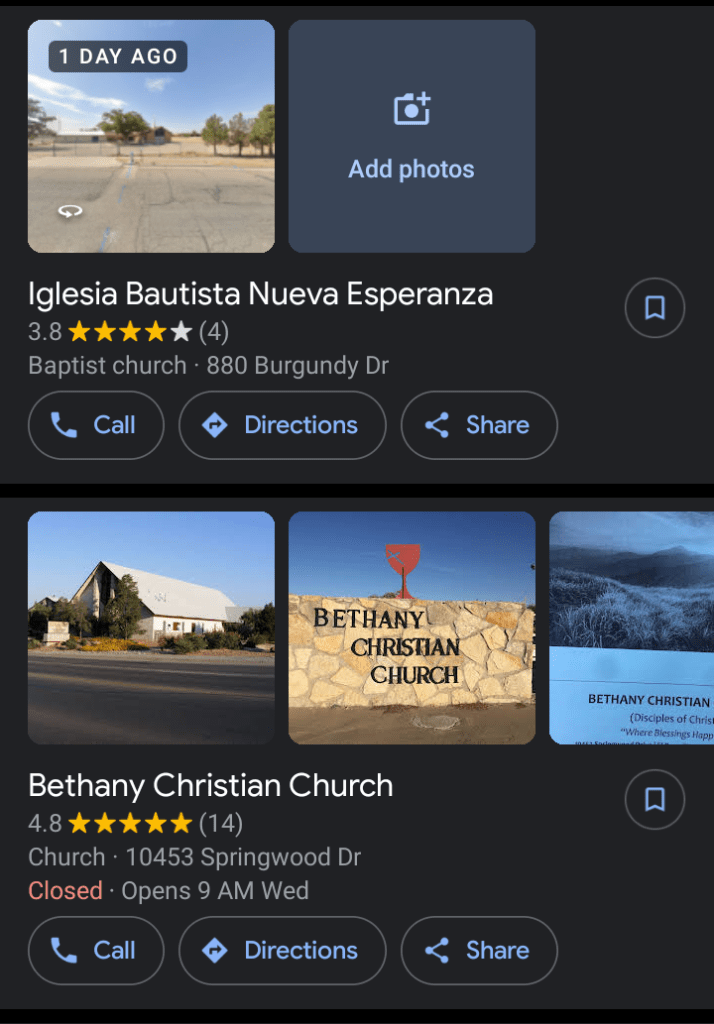Get directions to Bethany Christian Church
Viewport: 714px width, 1024px height.
(282, 950)
